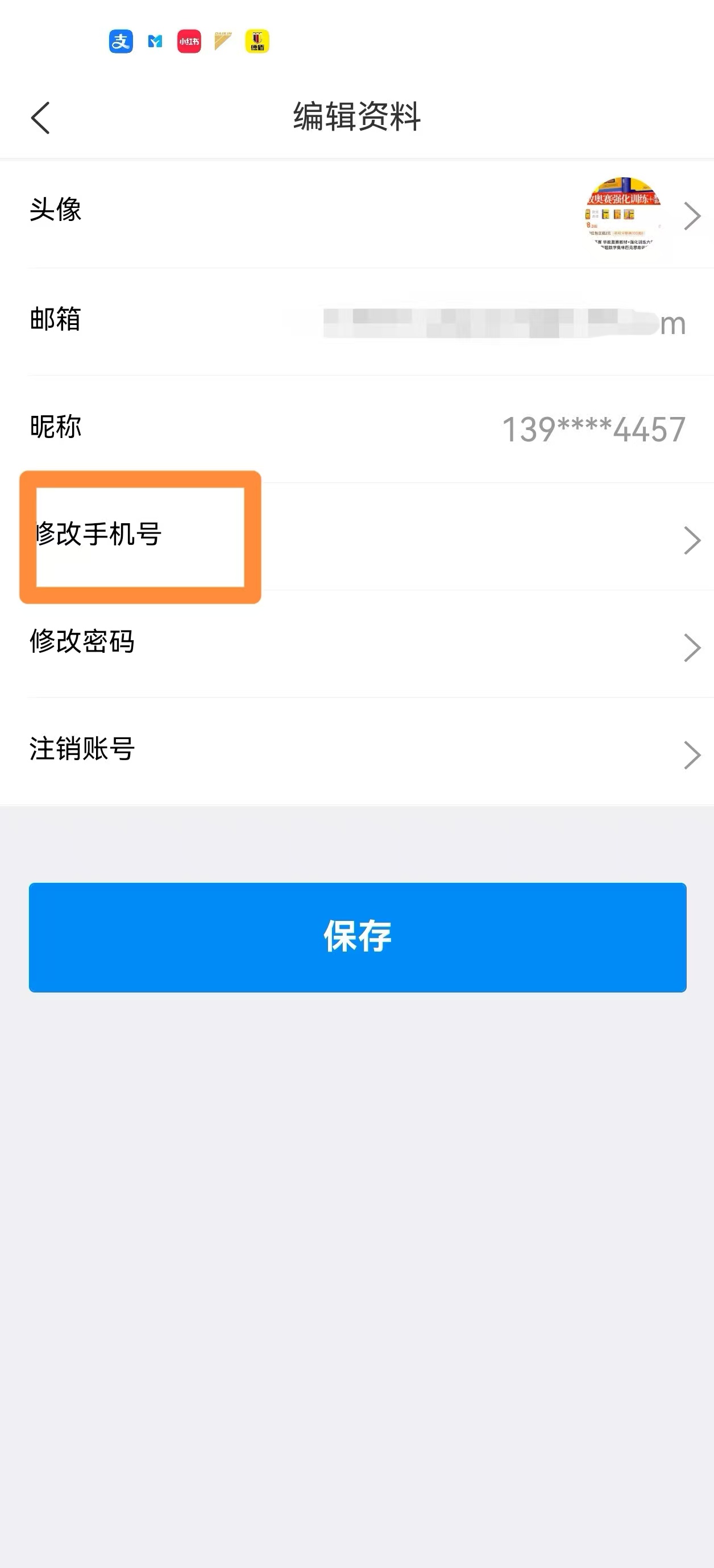
Task: Open the Alipay icon in the status bar
Action: pyautogui.click(x=122, y=42)
